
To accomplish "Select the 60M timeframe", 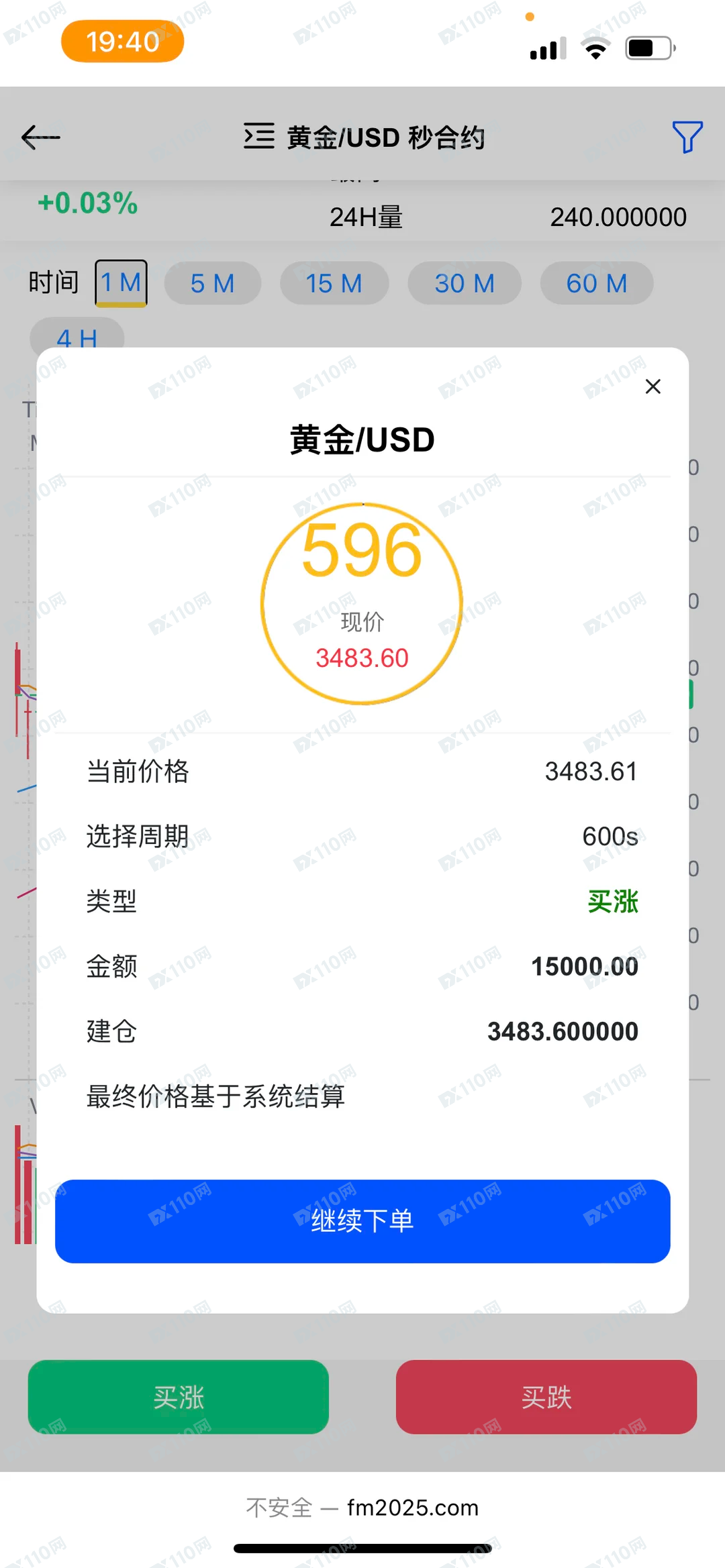I will click(x=596, y=282).
